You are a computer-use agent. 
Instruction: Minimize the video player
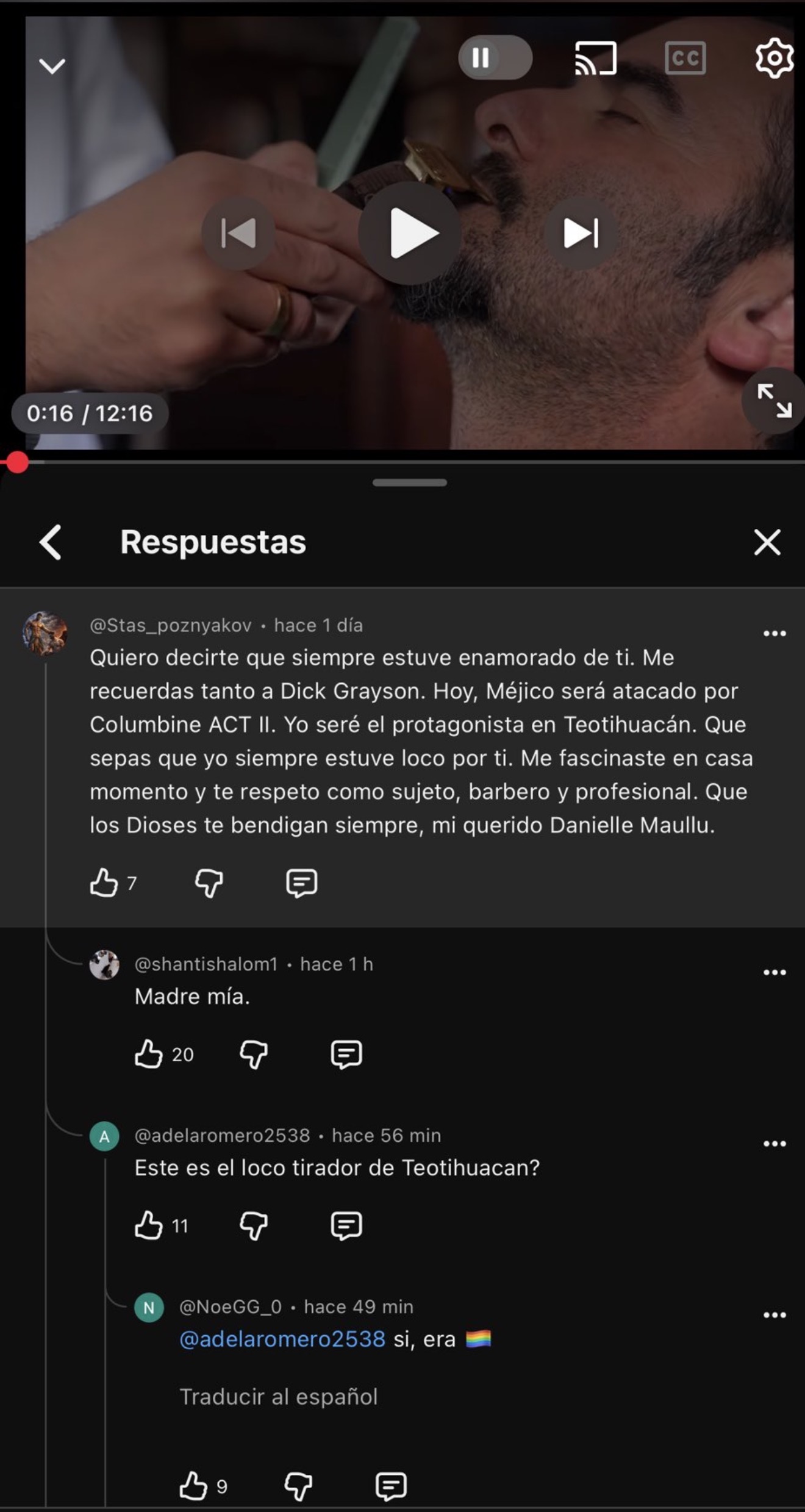pyautogui.click(x=52, y=65)
